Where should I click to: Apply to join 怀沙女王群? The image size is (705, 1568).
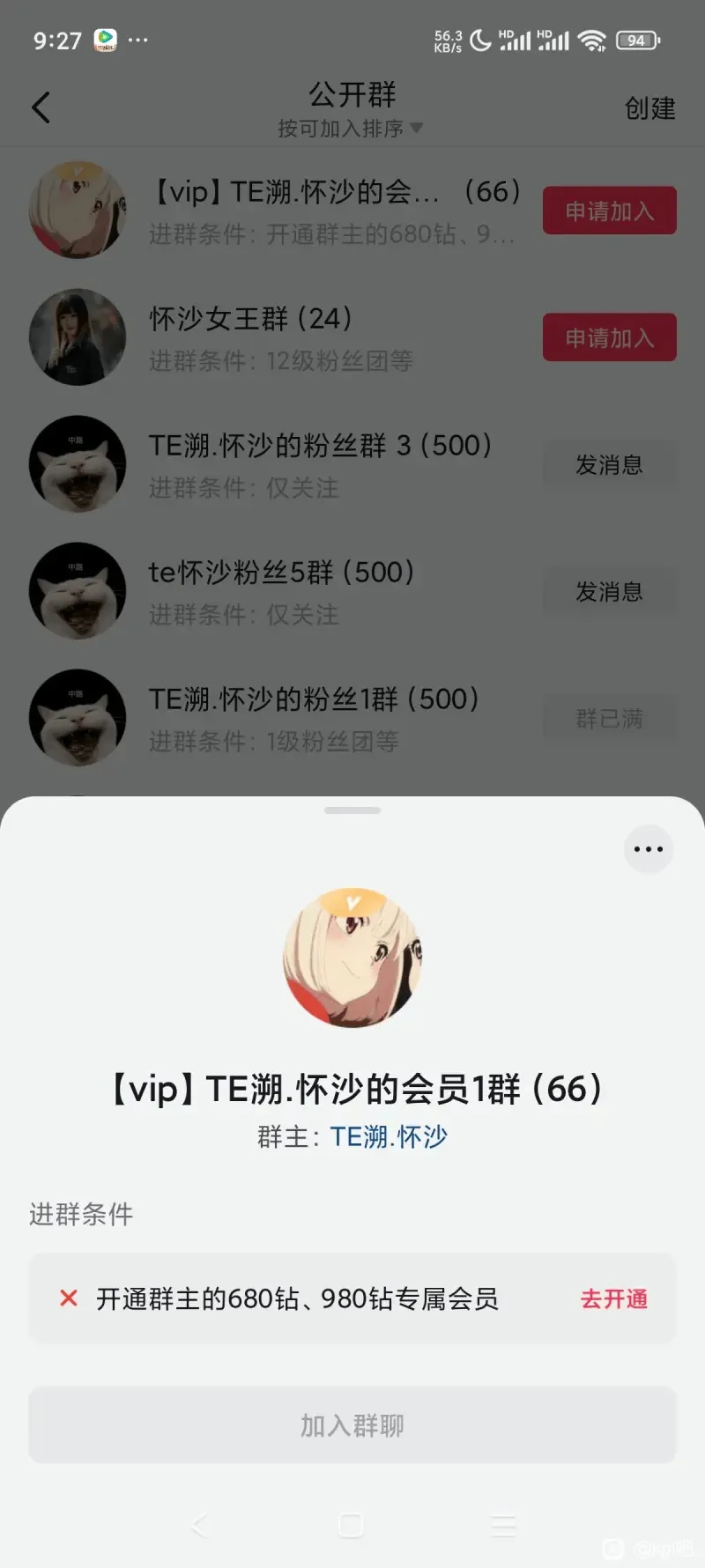[x=609, y=337]
